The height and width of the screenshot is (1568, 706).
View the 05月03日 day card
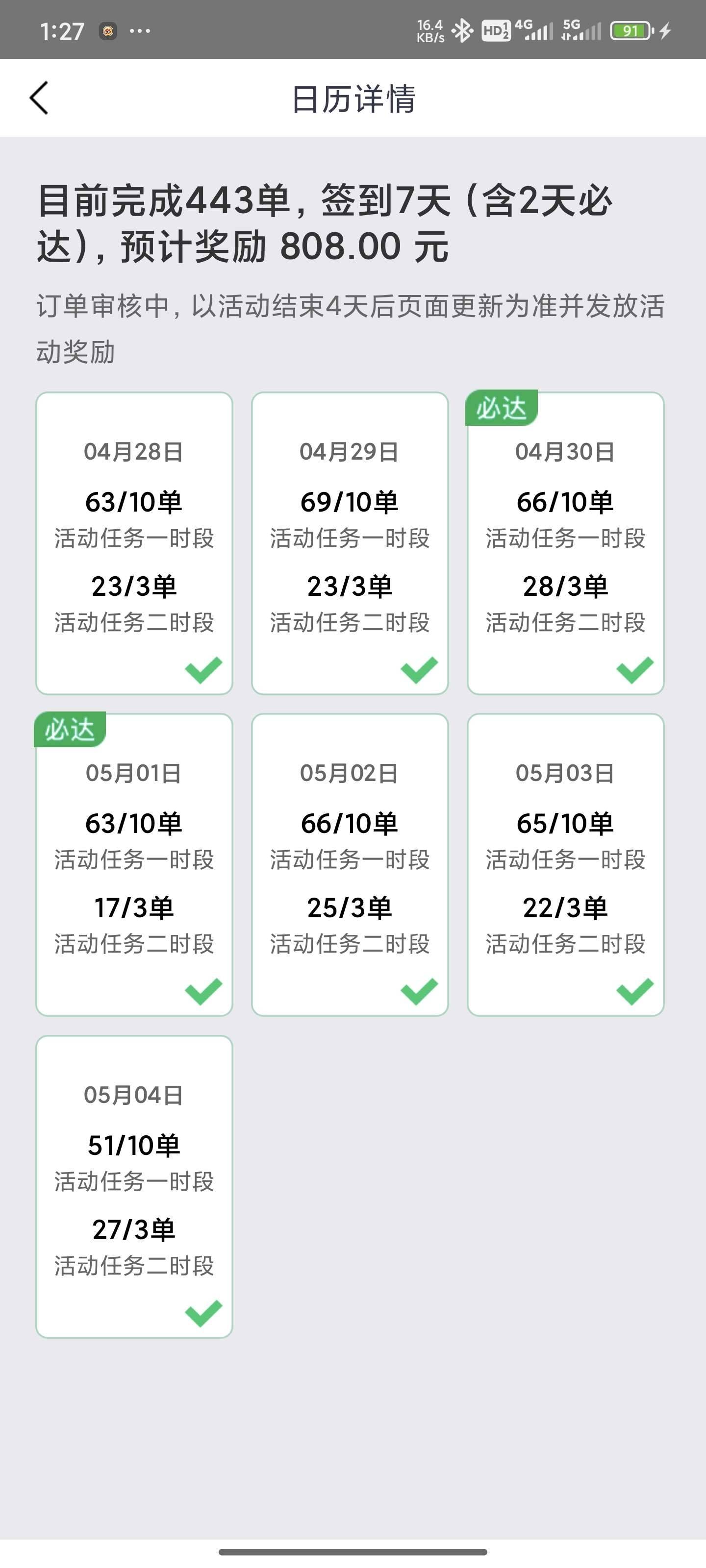[x=565, y=864]
